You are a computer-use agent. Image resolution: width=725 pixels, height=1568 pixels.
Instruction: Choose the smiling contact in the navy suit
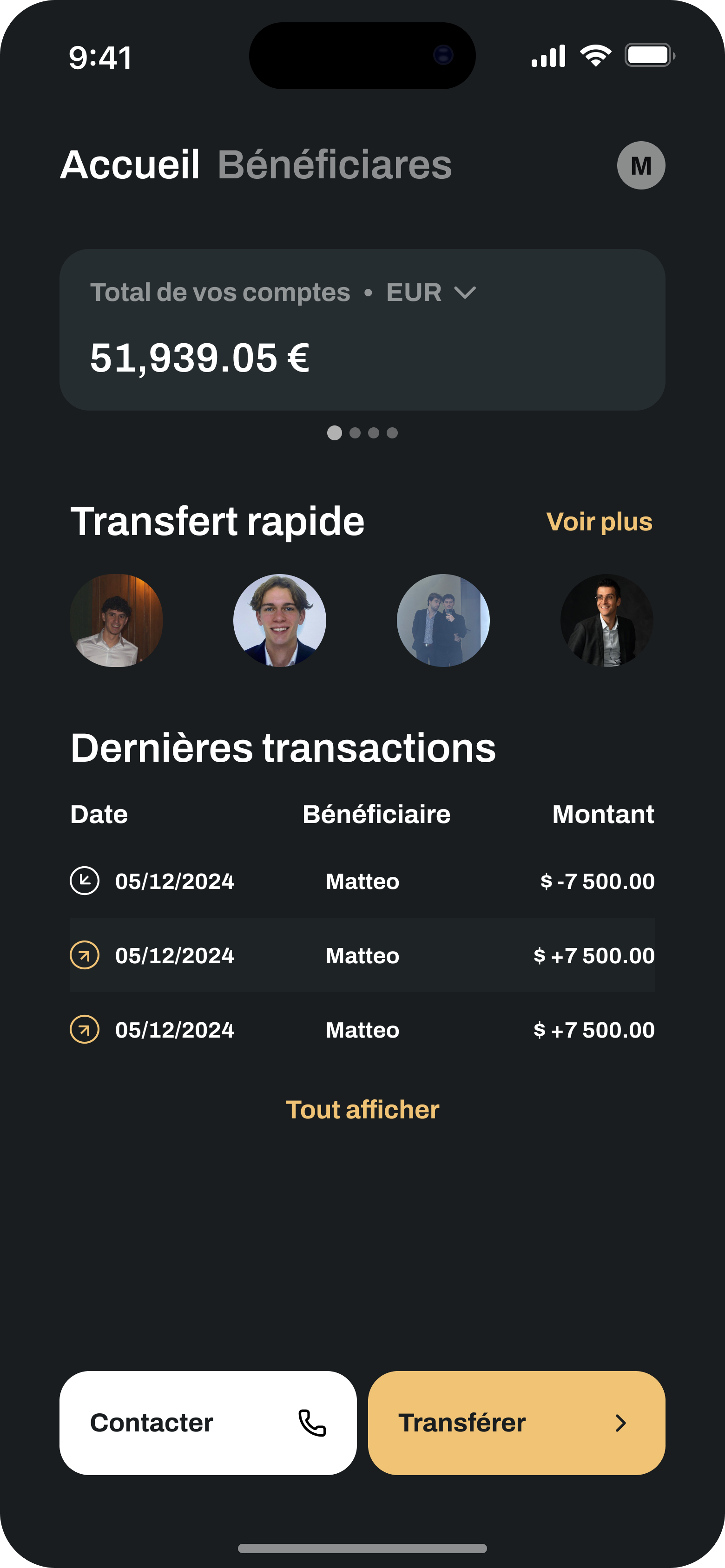(x=280, y=620)
